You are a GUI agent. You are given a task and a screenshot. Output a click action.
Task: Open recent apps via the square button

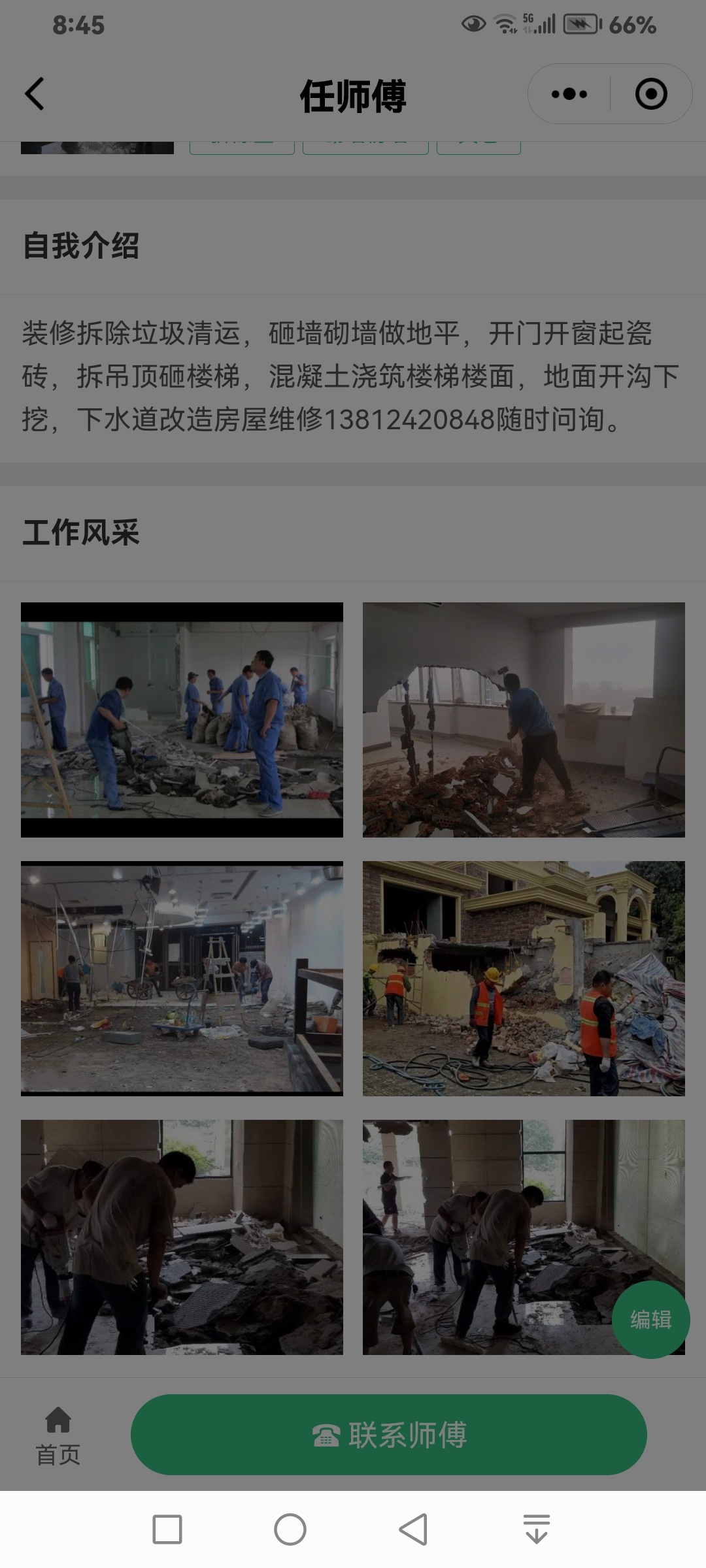point(167,1529)
